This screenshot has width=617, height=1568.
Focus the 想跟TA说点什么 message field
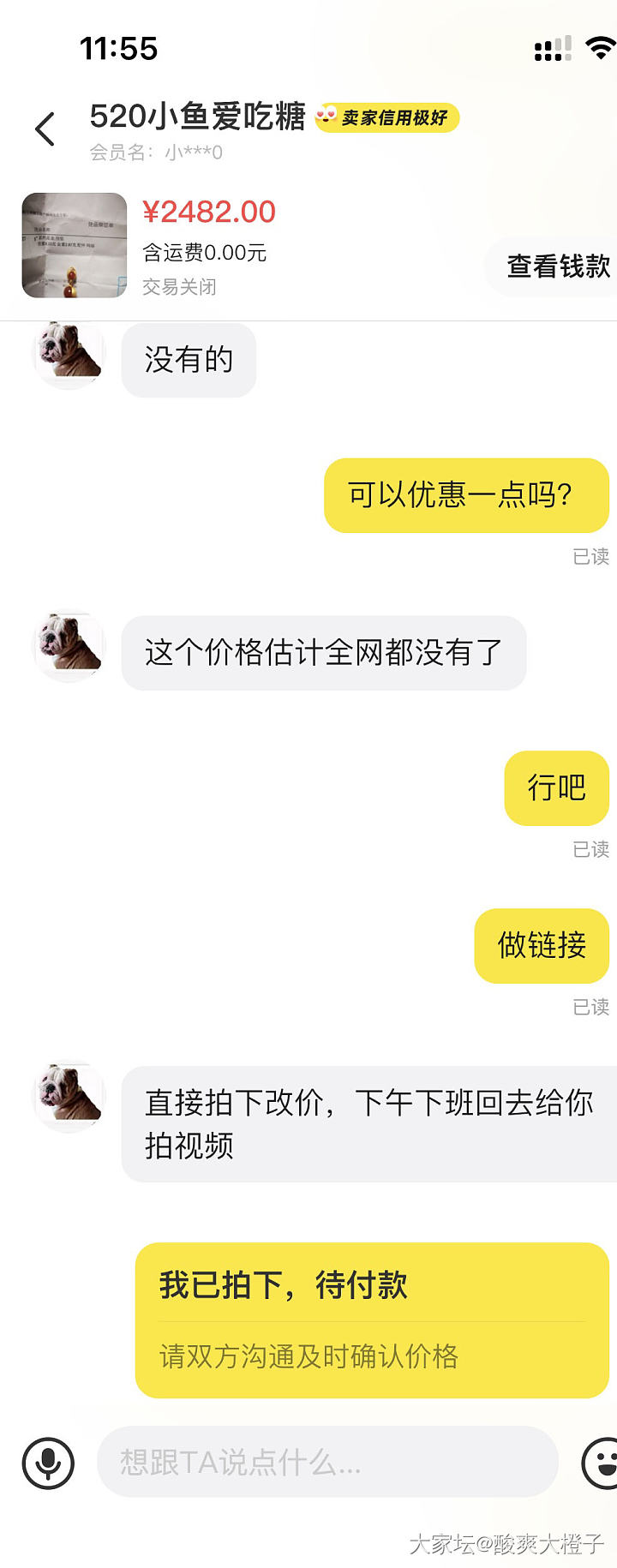click(x=326, y=1463)
